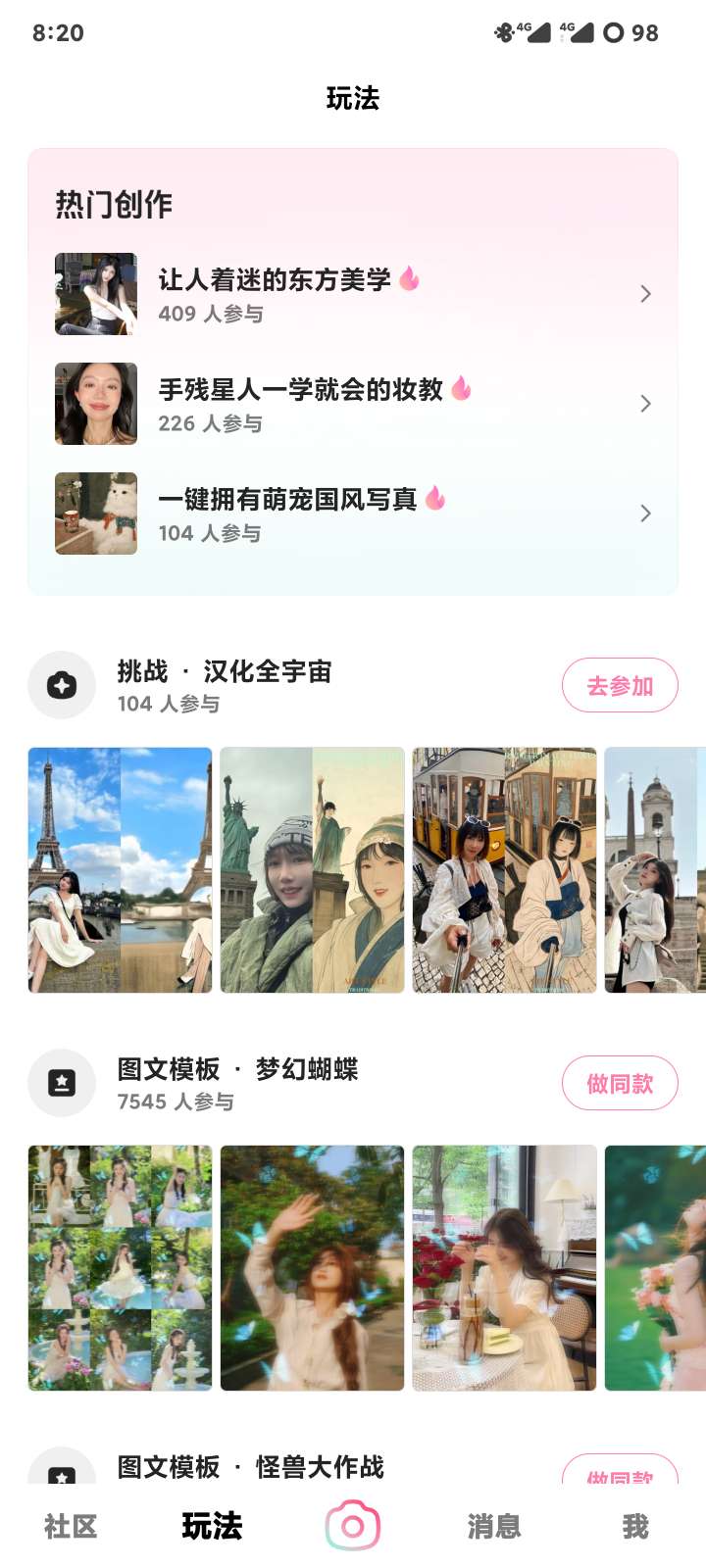Open 一键拥有萌宠国风写真 entry
This screenshot has height=1568, width=706.
coord(353,514)
